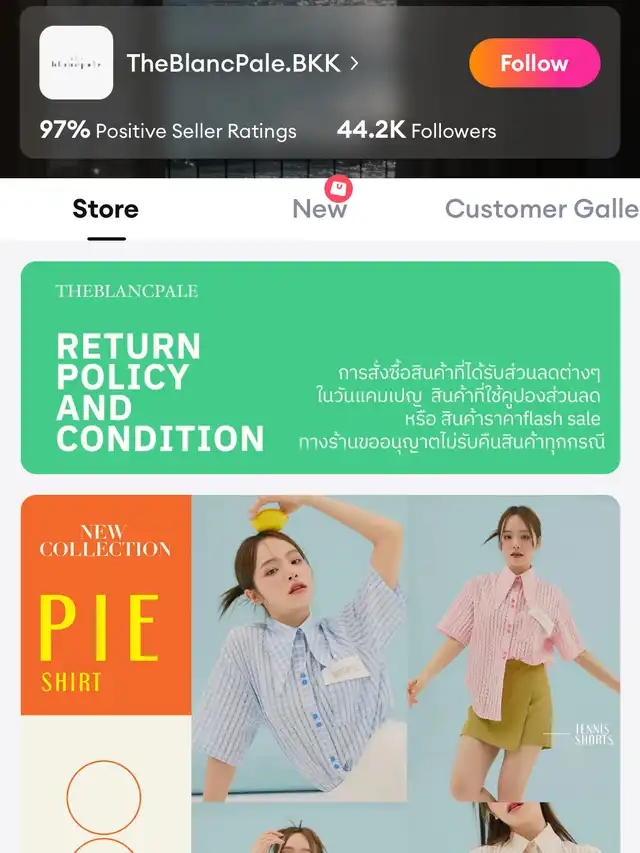Switch to the New tab
The height and width of the screenshot is (853, 640).
pyautogui.click(x=319, y=208)
